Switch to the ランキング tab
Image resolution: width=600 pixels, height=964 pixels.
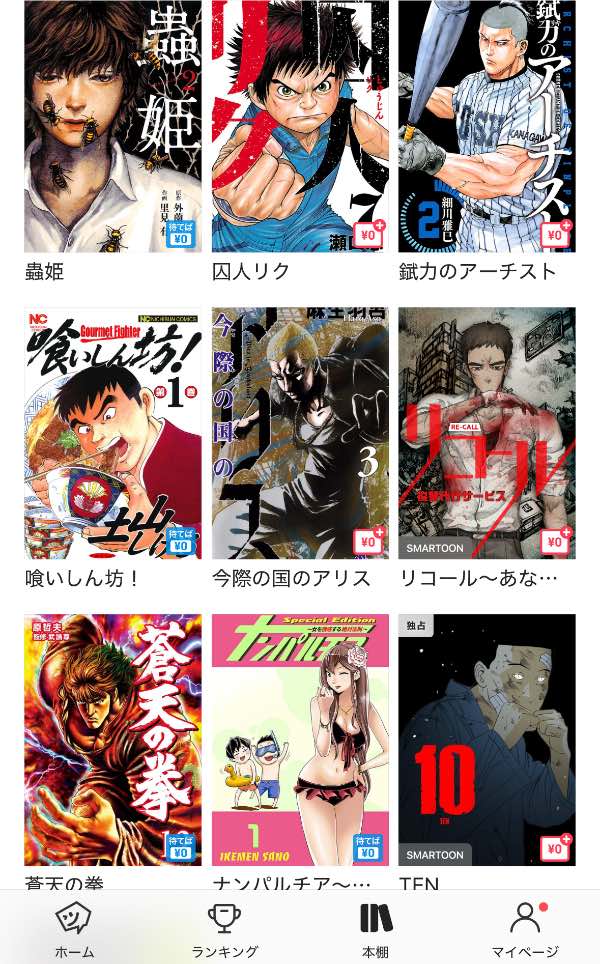225,929
